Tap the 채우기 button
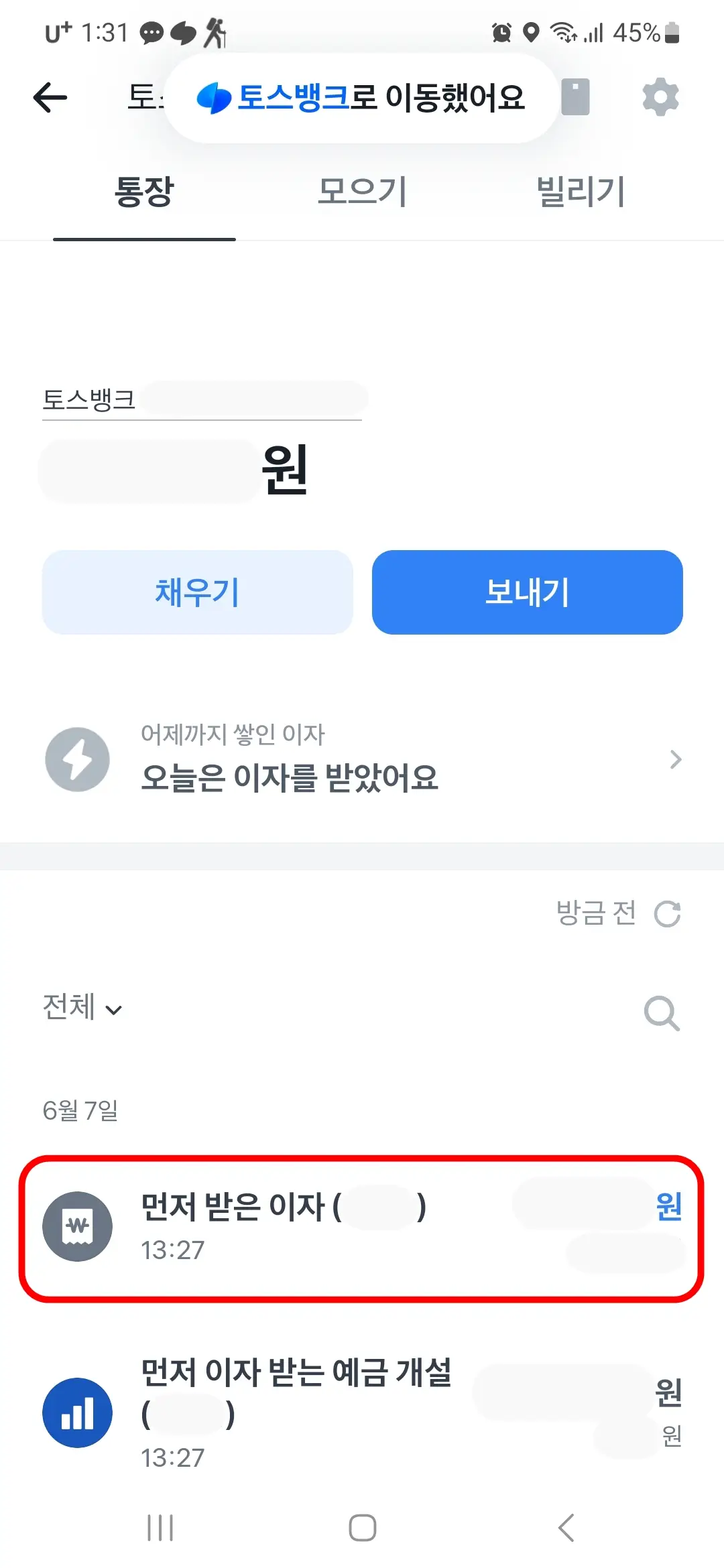The image size is (724, 1568). coord(197,592)
